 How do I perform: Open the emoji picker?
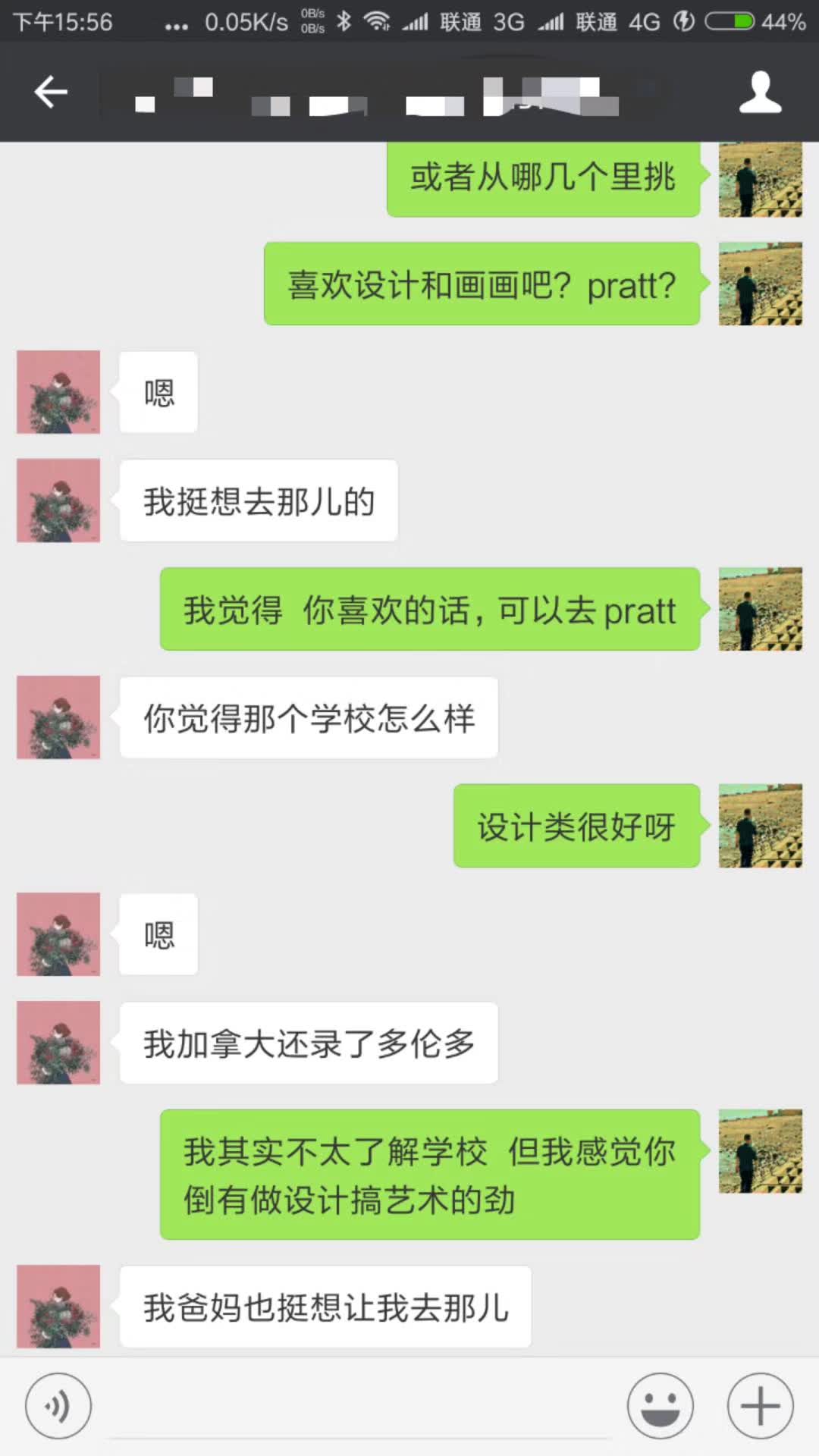pos(660,1406)
